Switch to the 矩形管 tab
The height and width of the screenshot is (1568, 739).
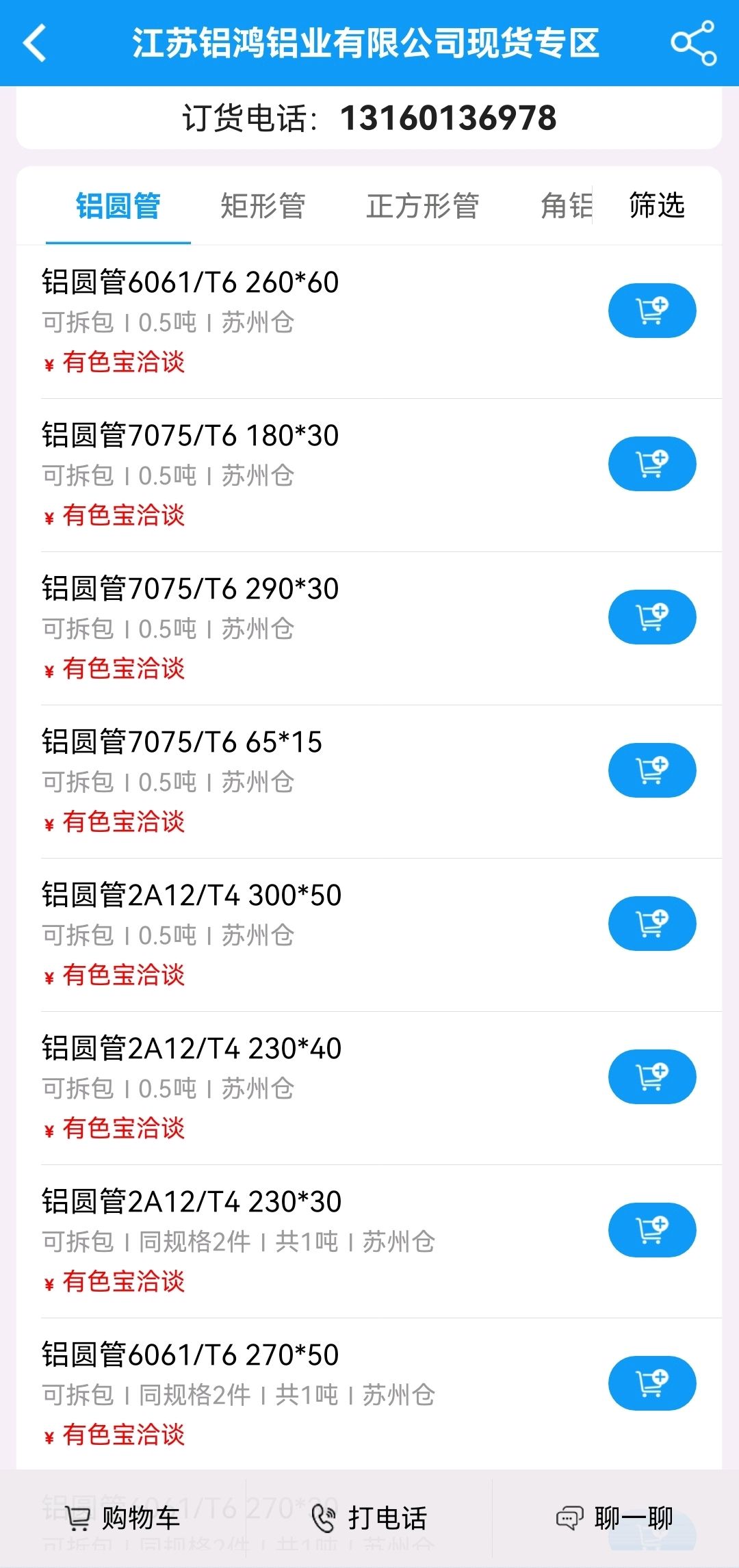pos(263,205)
